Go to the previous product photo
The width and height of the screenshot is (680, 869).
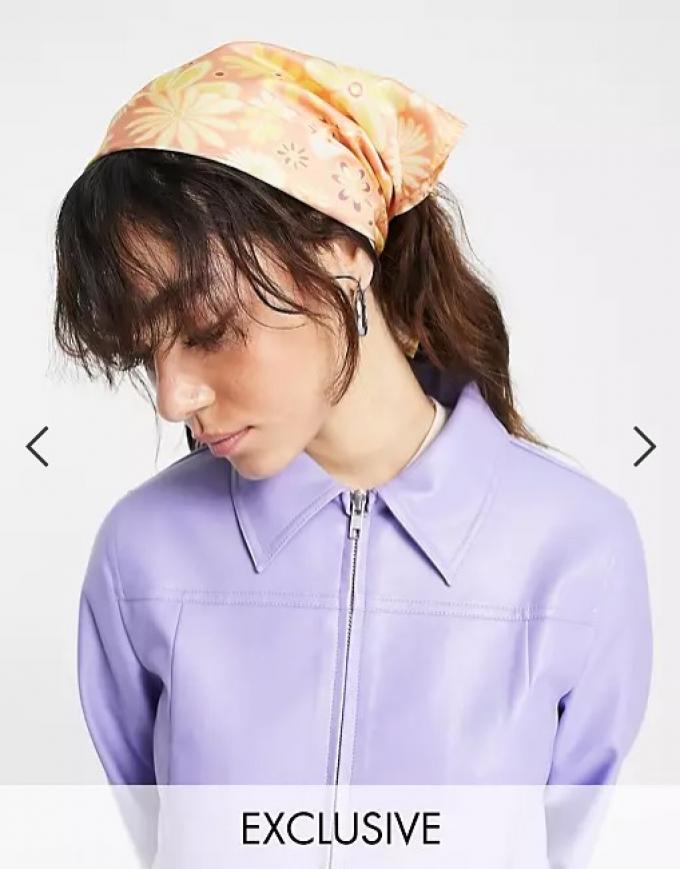(x=37, y=446)
